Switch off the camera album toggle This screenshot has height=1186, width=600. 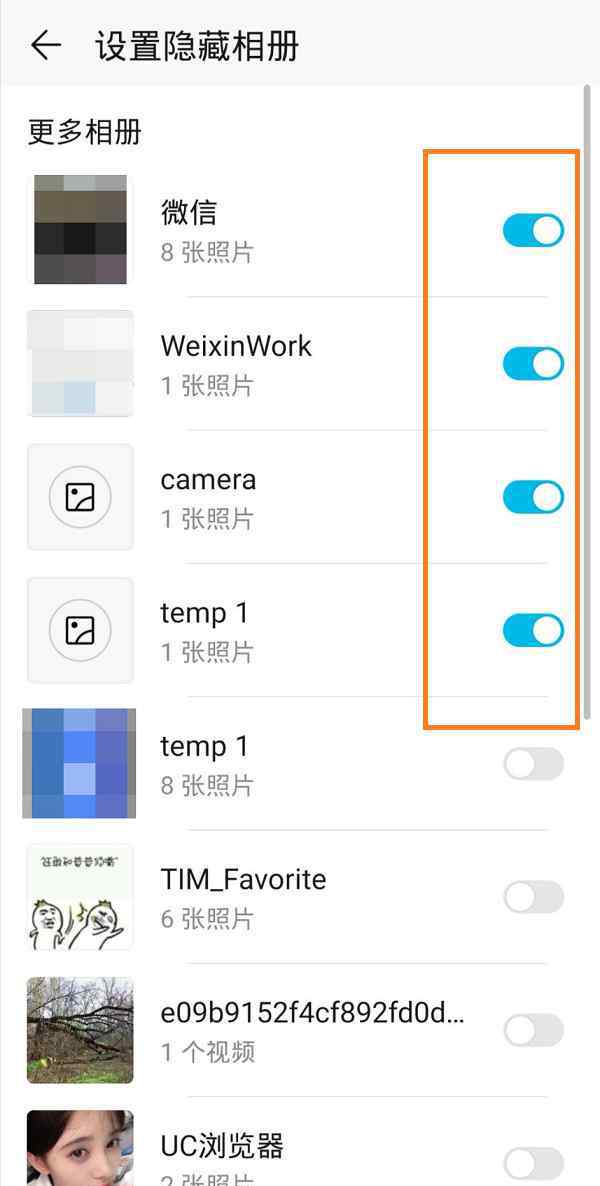[x=533, y=497]
